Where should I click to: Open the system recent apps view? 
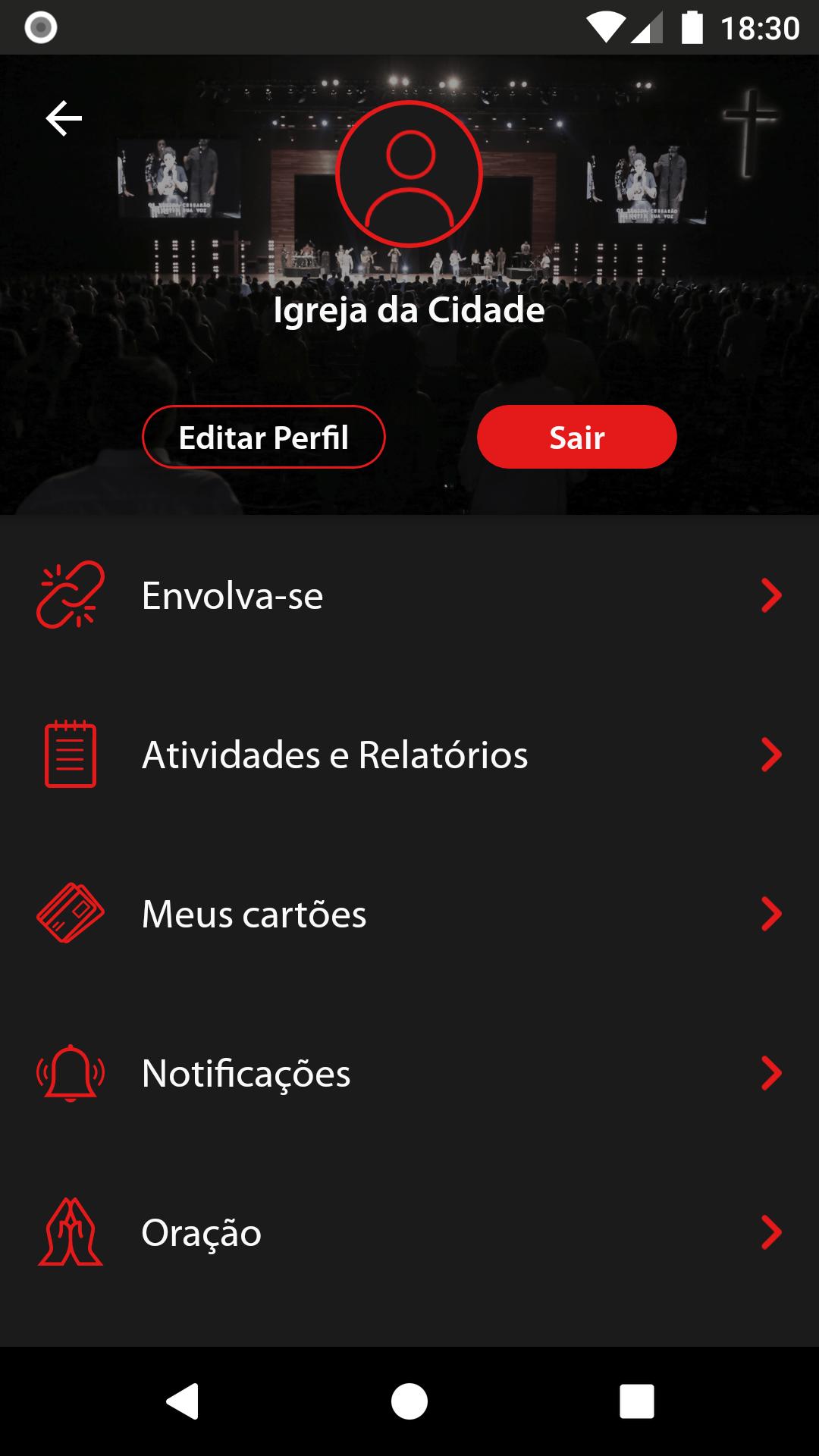pyautogui.click(x=636, y=1401)
